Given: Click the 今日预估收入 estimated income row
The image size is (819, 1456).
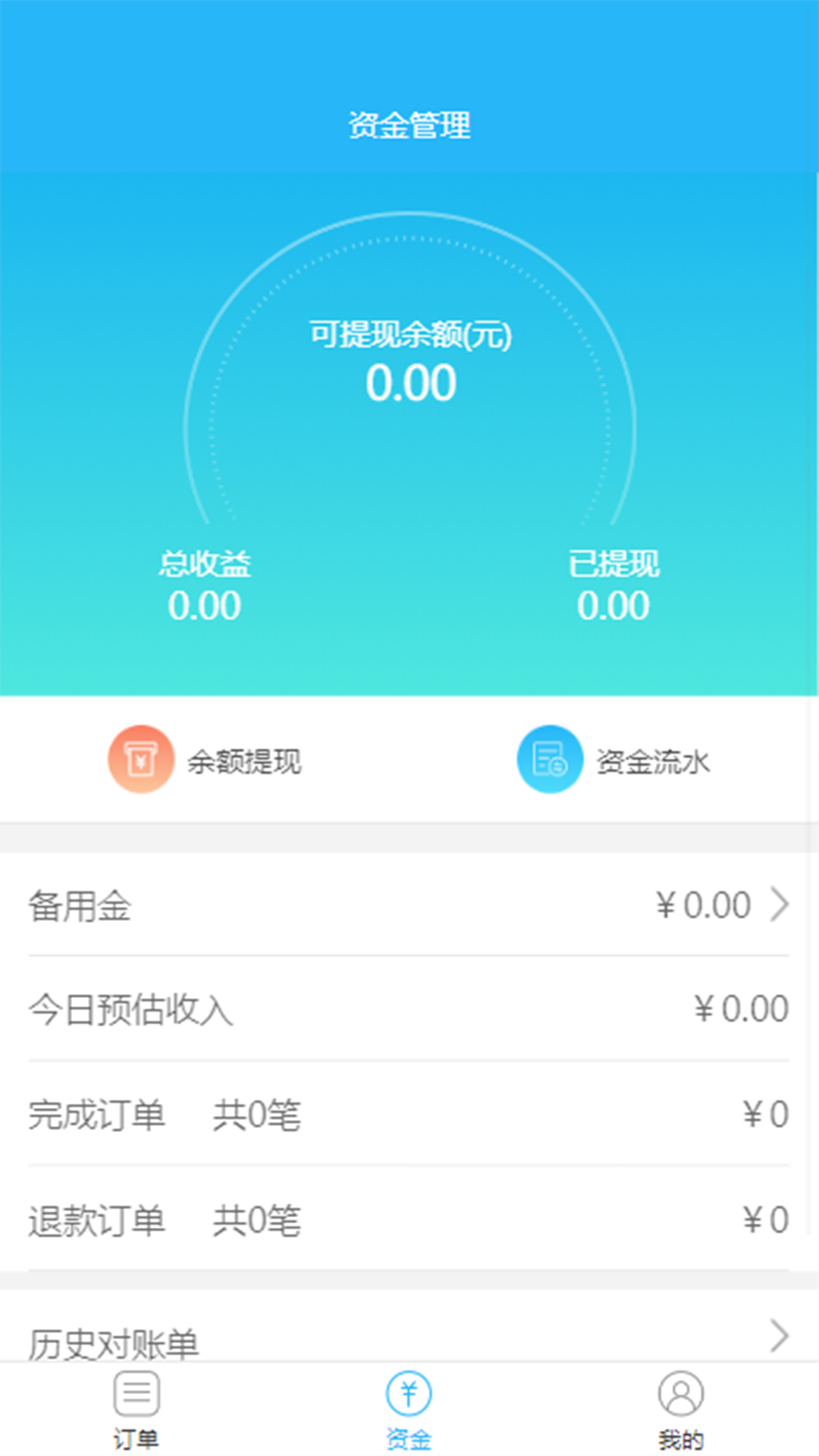Looking at the screenshot, I should [x=409, y=1009].
